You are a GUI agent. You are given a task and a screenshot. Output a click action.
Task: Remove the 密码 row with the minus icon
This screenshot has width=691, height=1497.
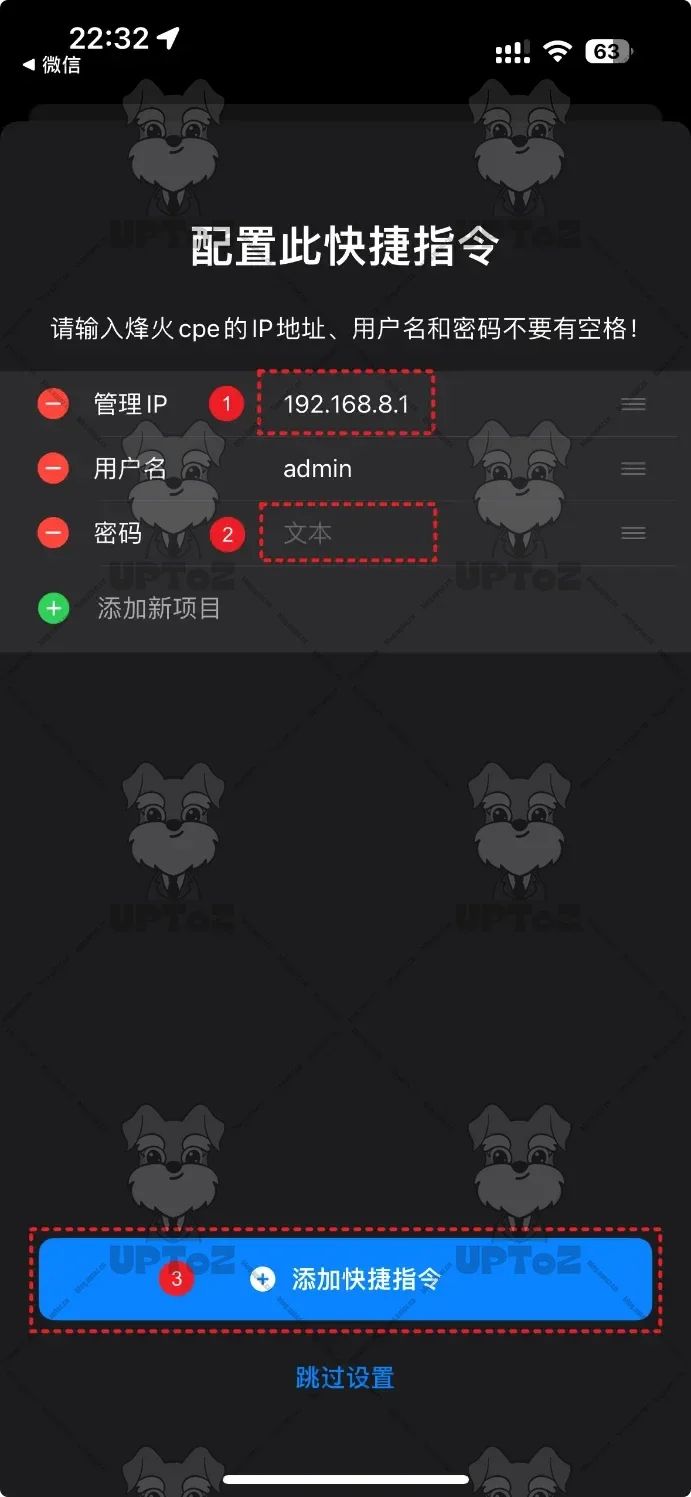(53, 533)
